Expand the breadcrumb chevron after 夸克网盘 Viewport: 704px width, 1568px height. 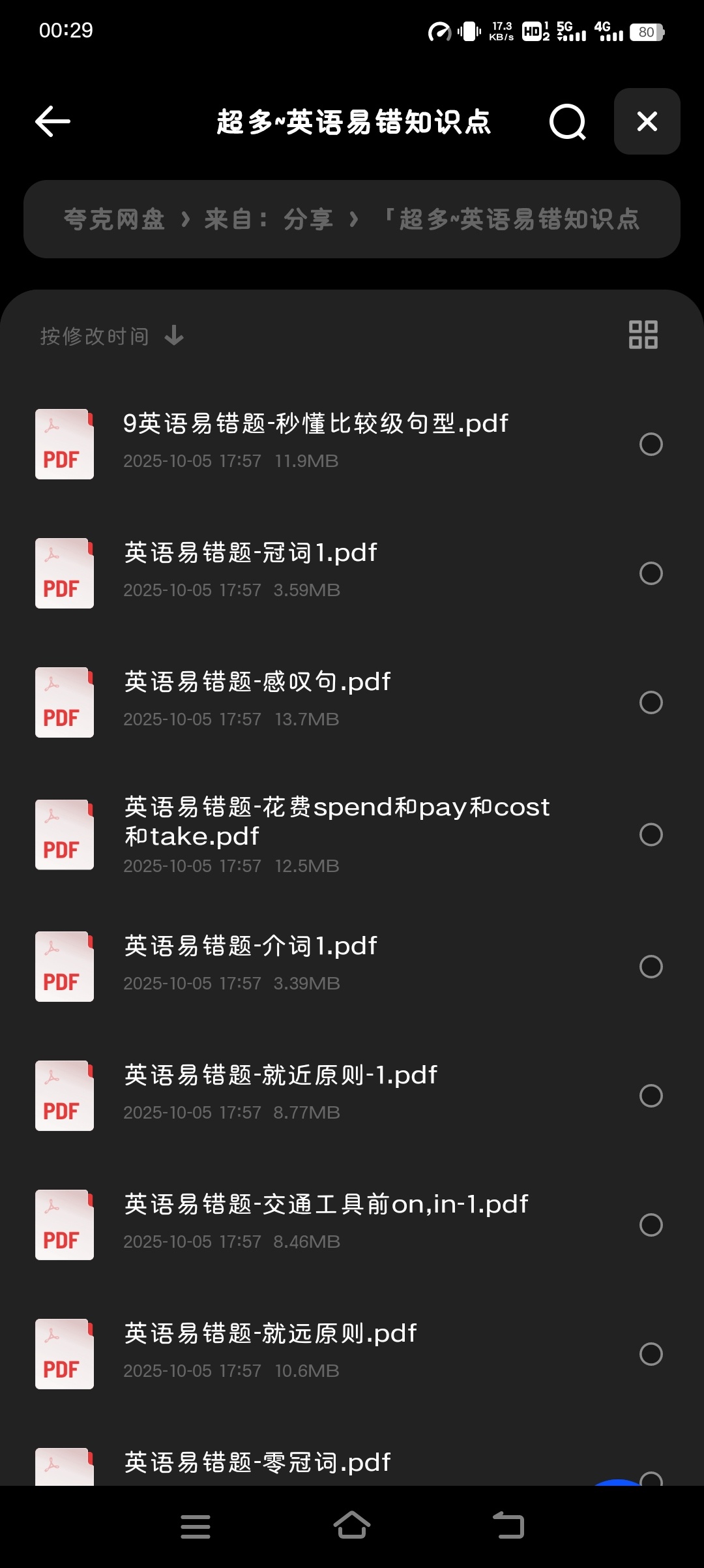pos(187,219)
